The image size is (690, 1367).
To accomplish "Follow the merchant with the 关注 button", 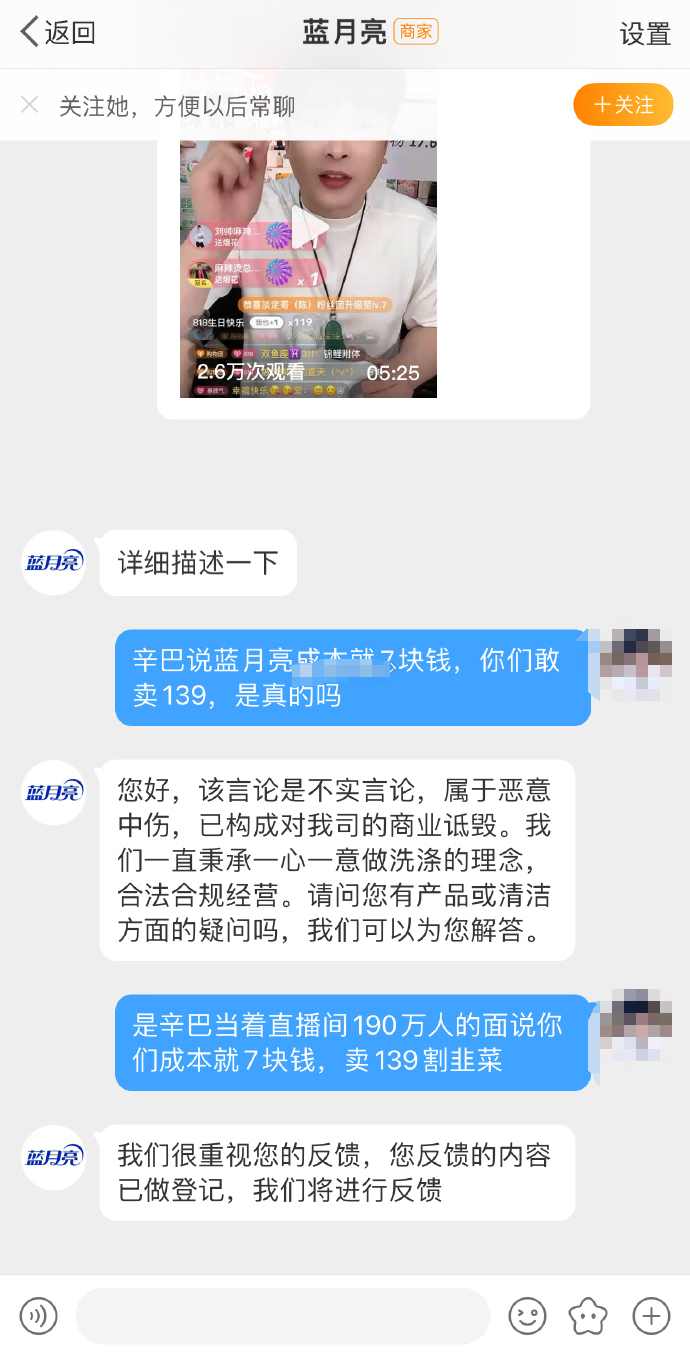I will click(623, 105).
